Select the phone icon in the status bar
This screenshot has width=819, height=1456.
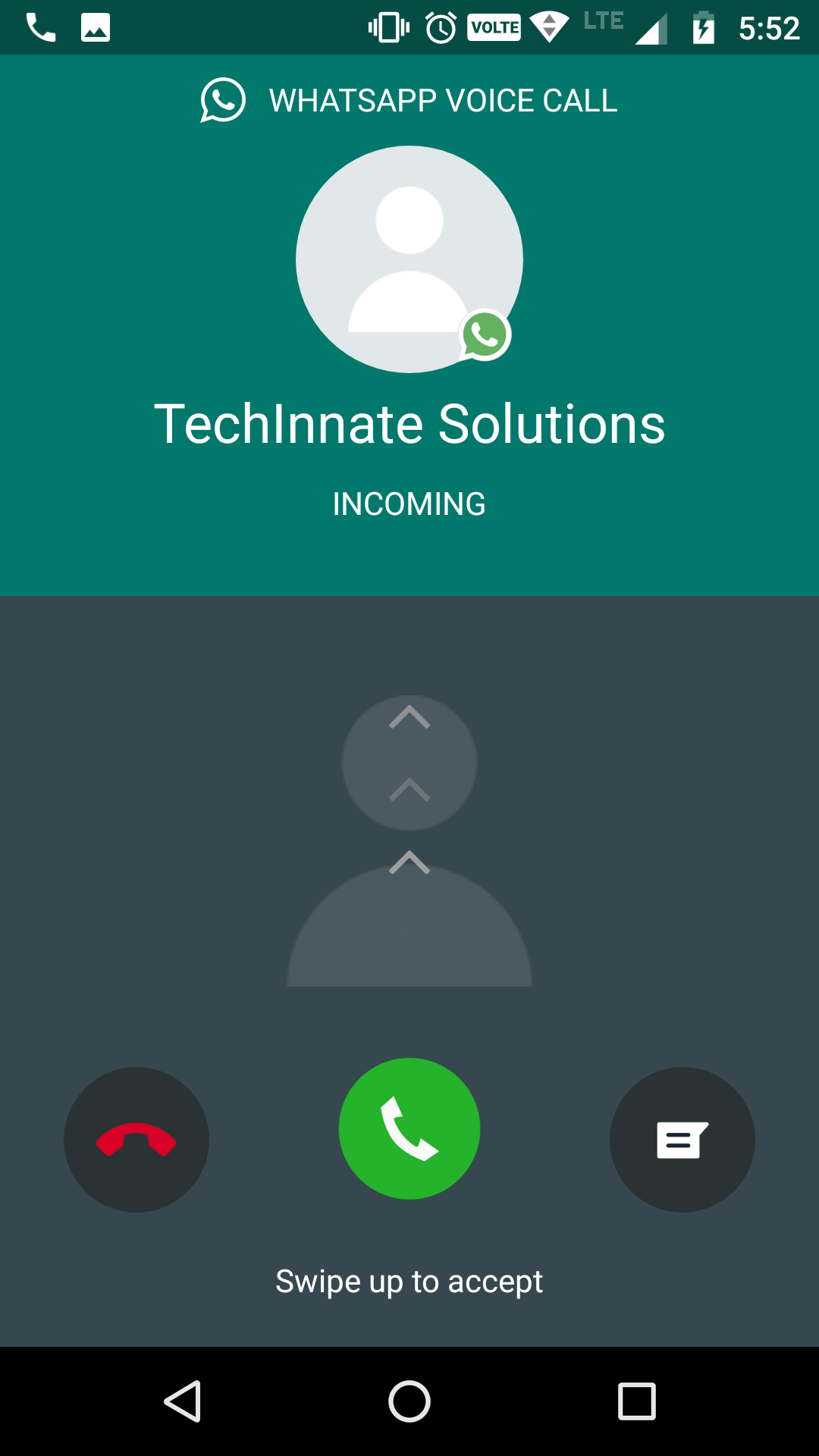[39, 27]
